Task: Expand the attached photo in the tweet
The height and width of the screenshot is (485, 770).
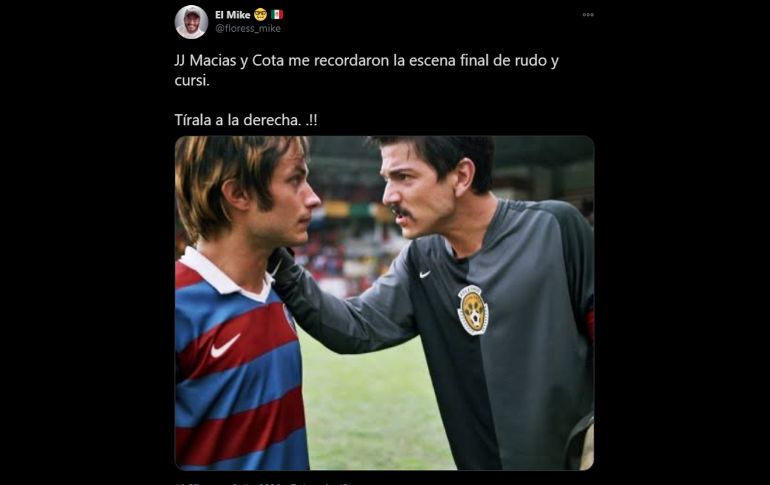Action: click(x=384, y=302)
